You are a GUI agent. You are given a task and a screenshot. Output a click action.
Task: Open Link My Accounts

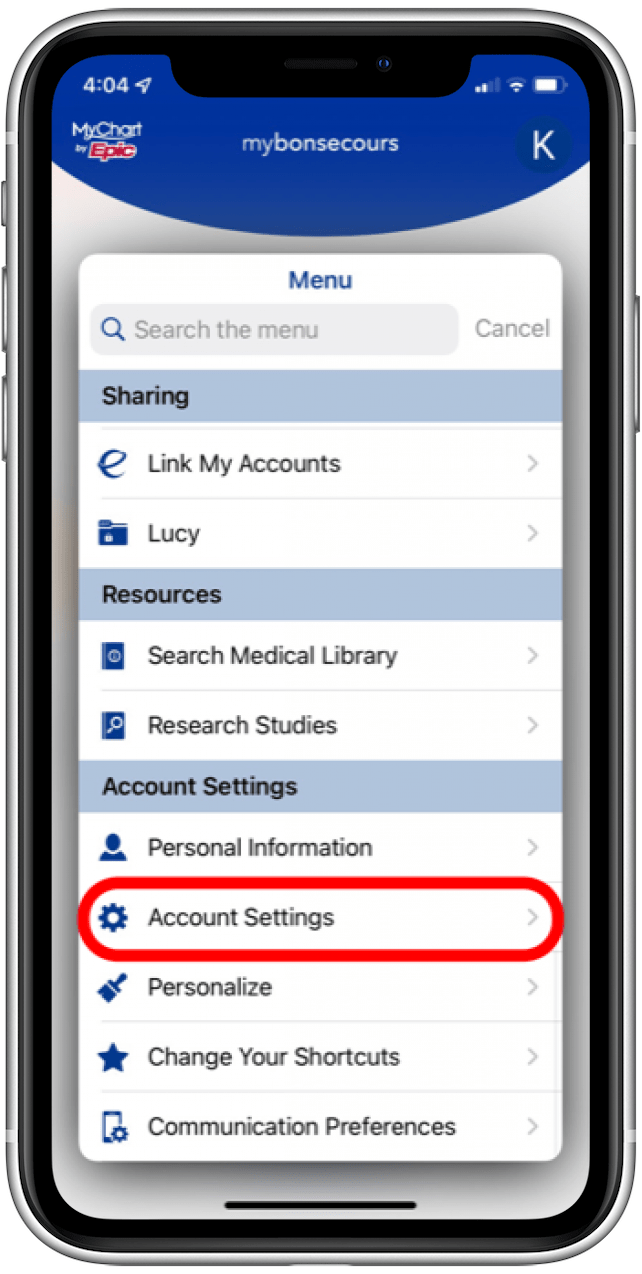point(320,464)
